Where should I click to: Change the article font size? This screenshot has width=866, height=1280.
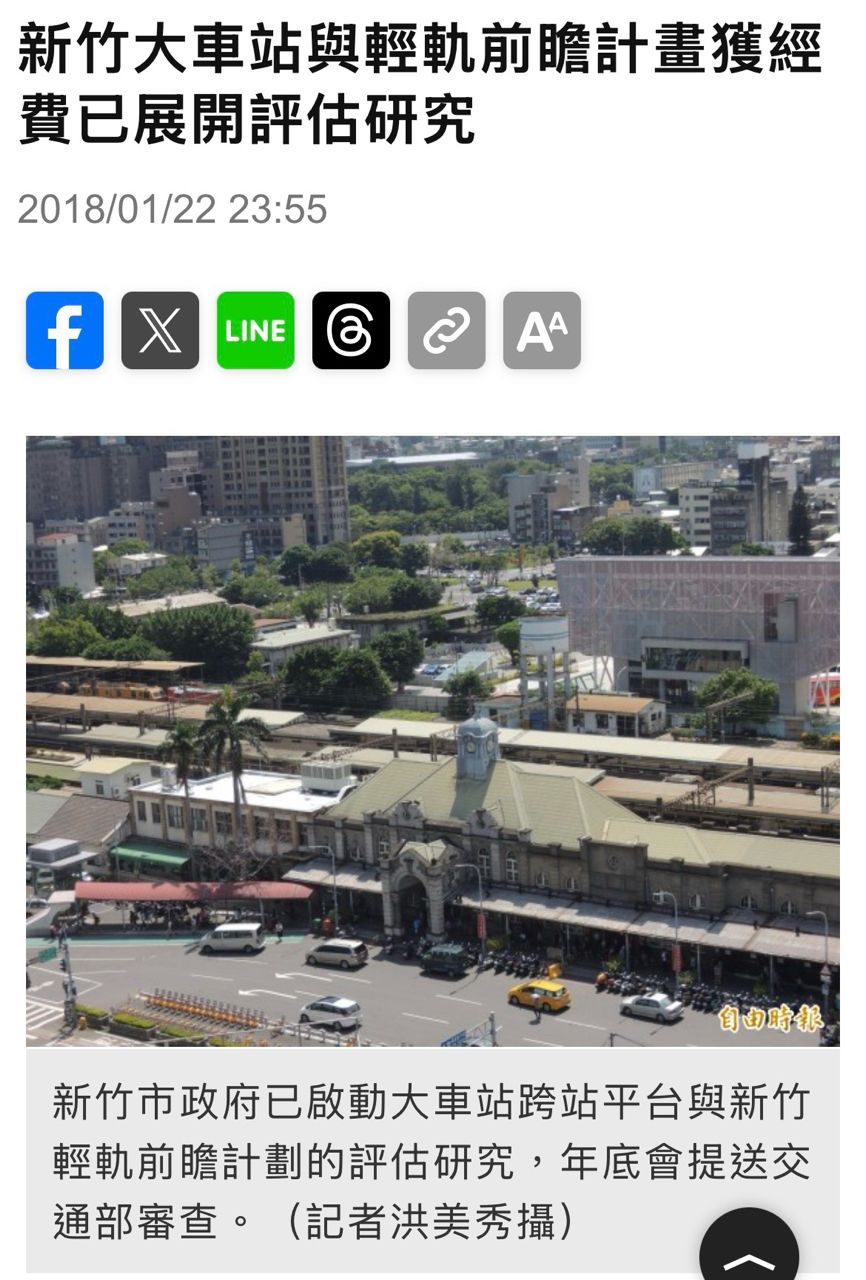pyautogui.click(x=542, y=331)
